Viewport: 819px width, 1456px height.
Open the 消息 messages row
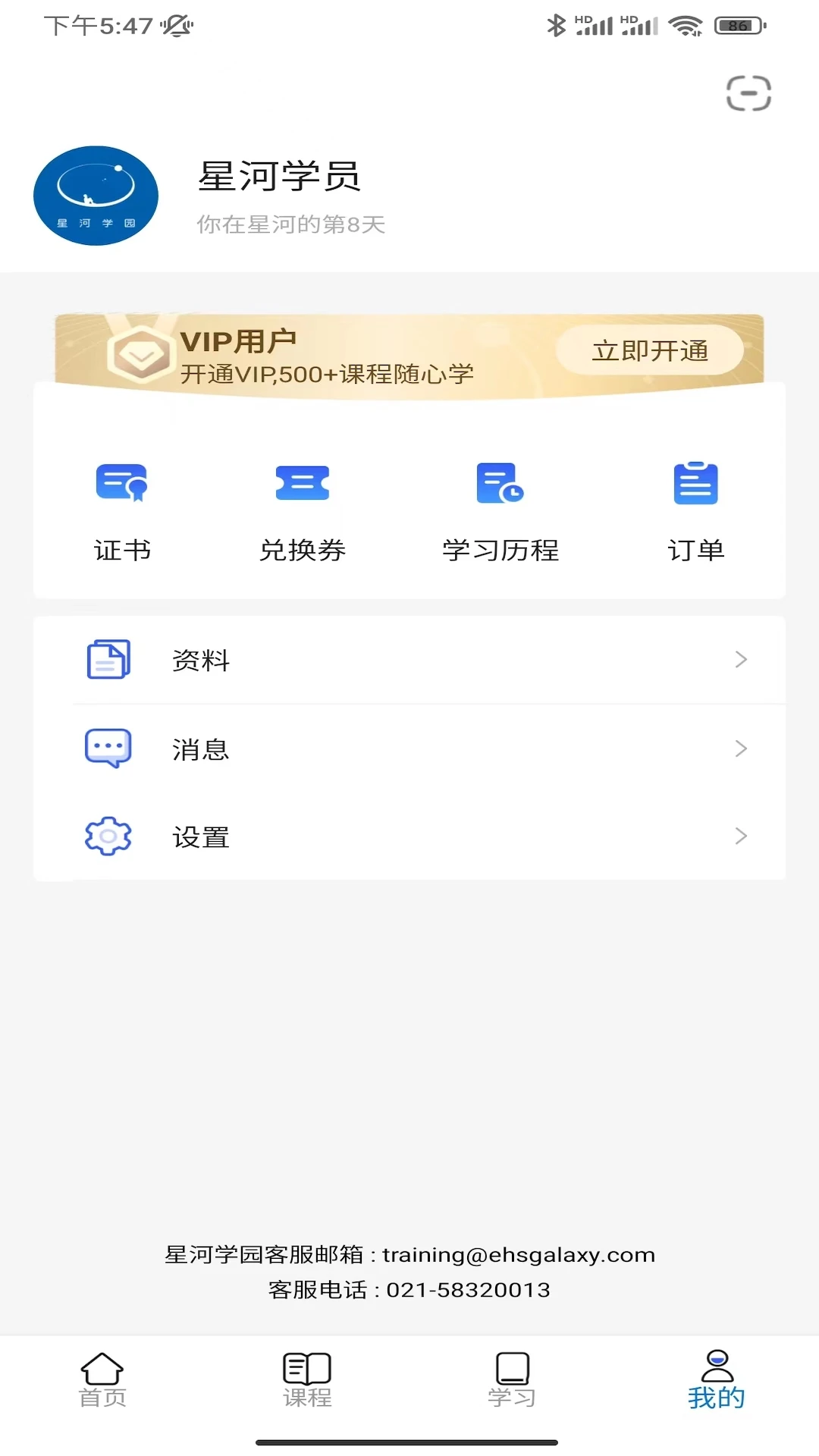point(409,748)
